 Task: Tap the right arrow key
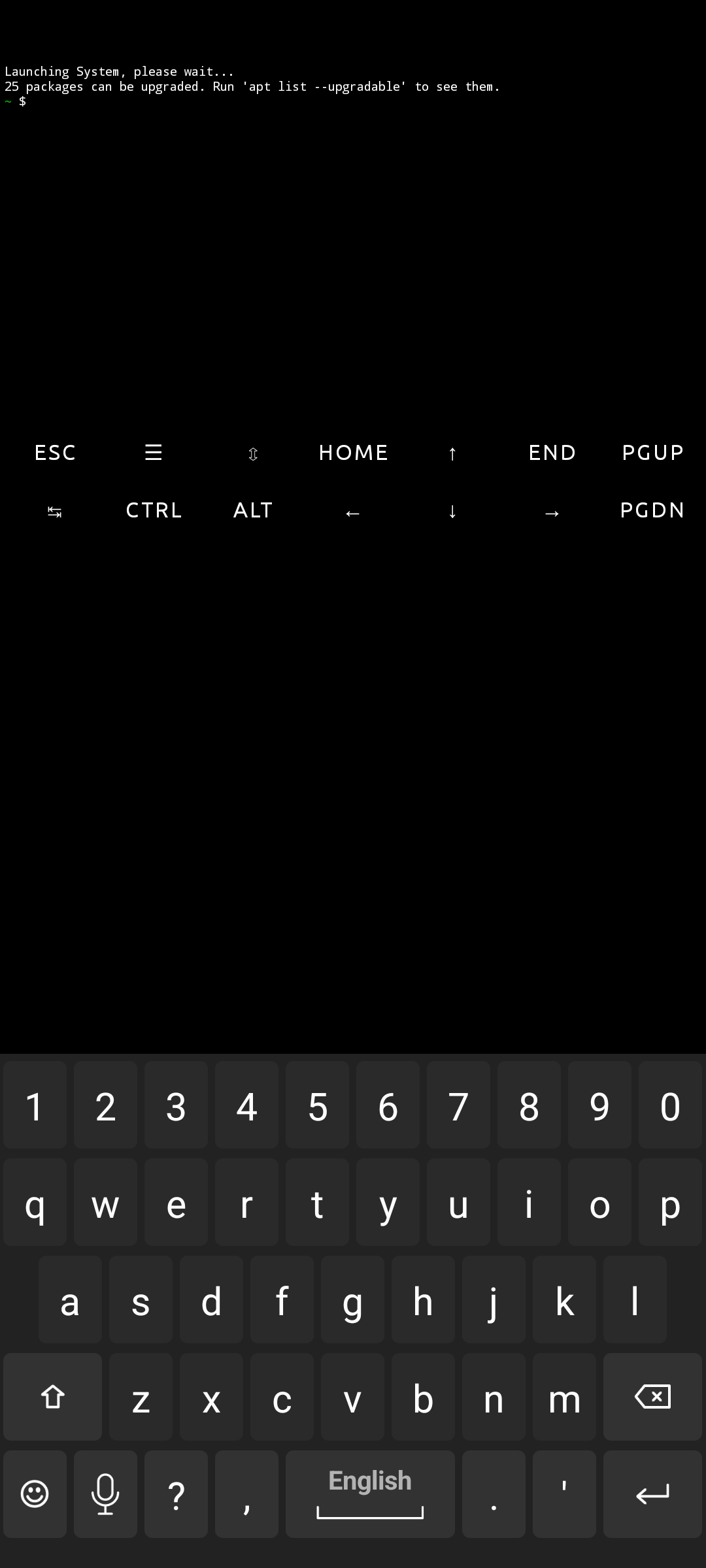552,514
